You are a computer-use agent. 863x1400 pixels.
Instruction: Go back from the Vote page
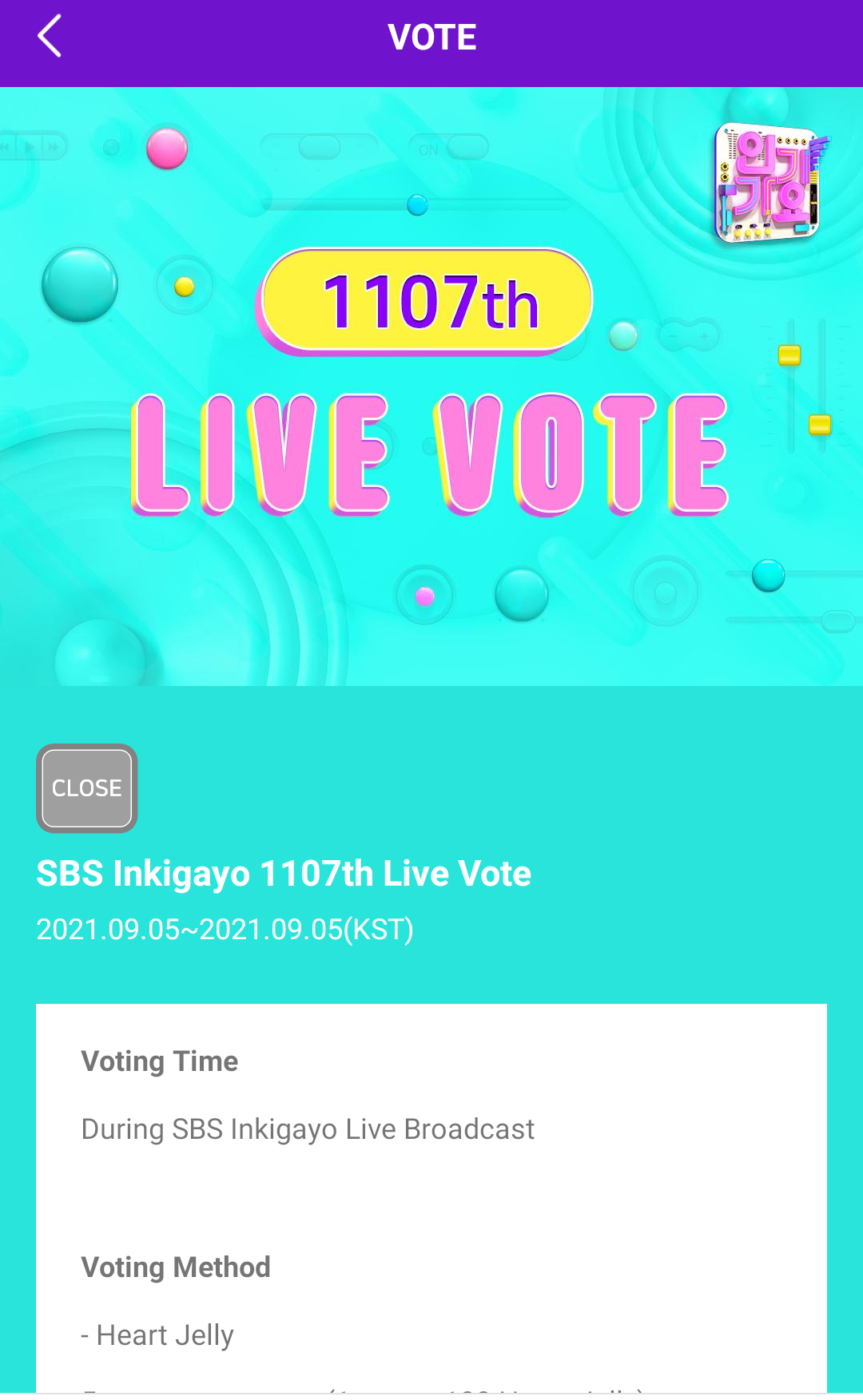pyautogui.click(x=50, y=37)
